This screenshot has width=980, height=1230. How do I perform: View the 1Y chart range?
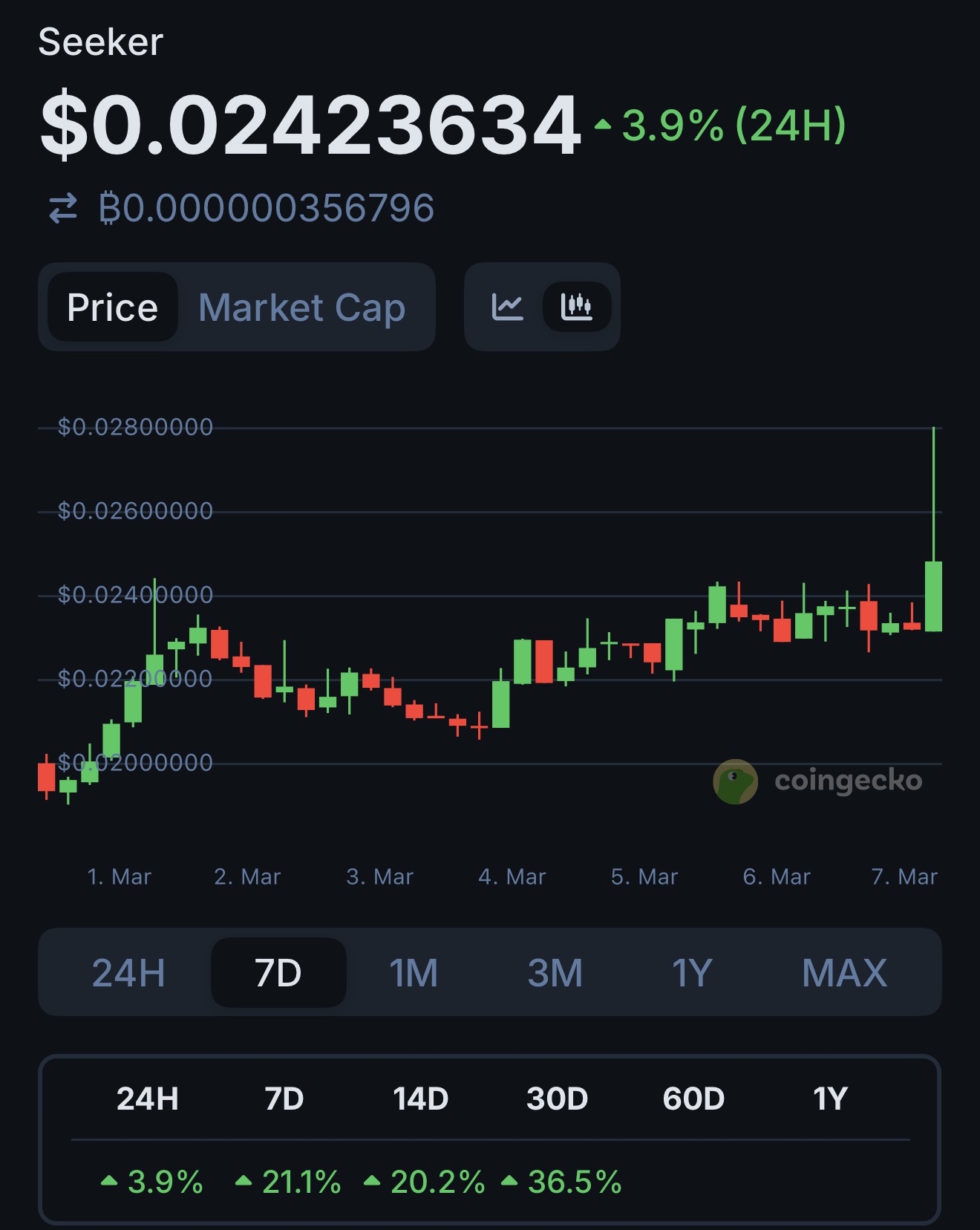click(692, 973)
